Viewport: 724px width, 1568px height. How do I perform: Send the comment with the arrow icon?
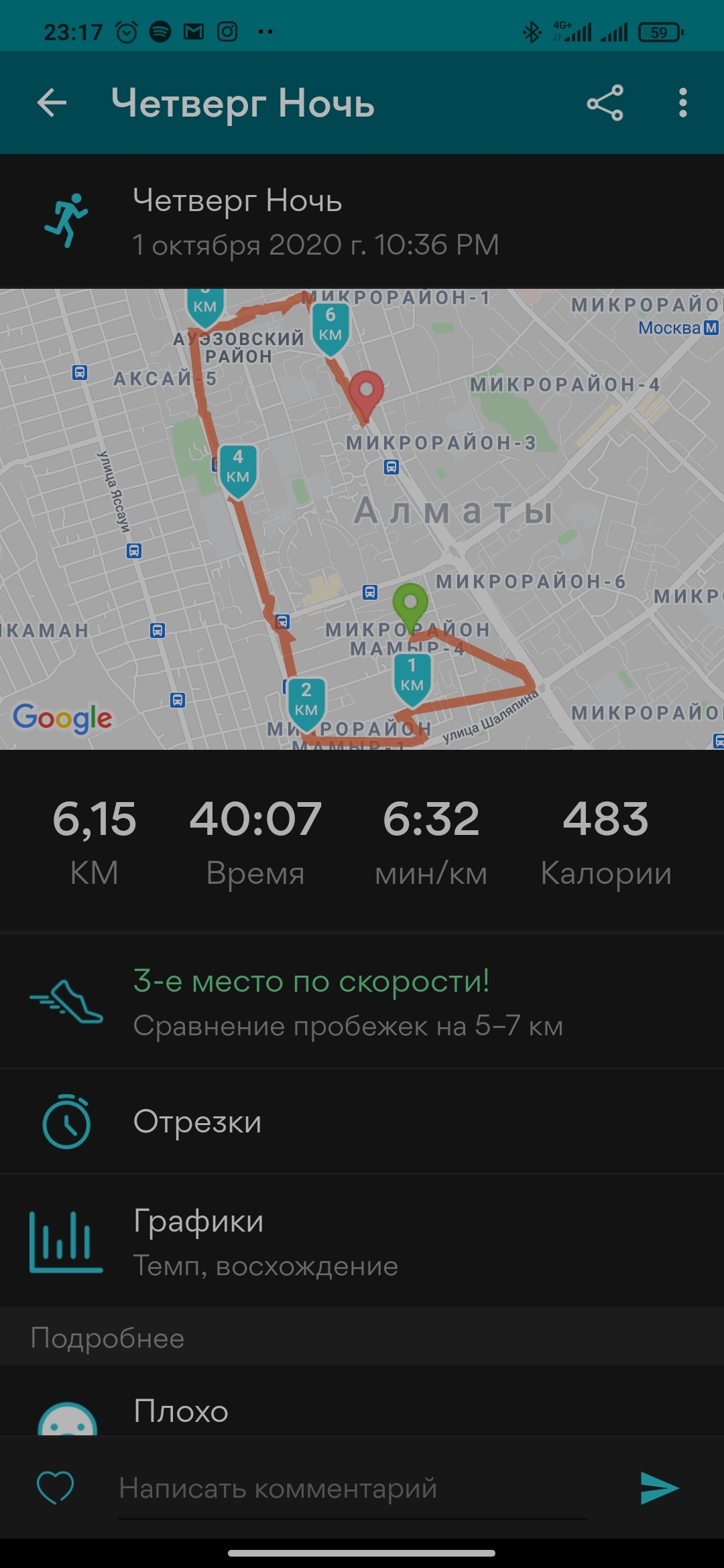659,1488
